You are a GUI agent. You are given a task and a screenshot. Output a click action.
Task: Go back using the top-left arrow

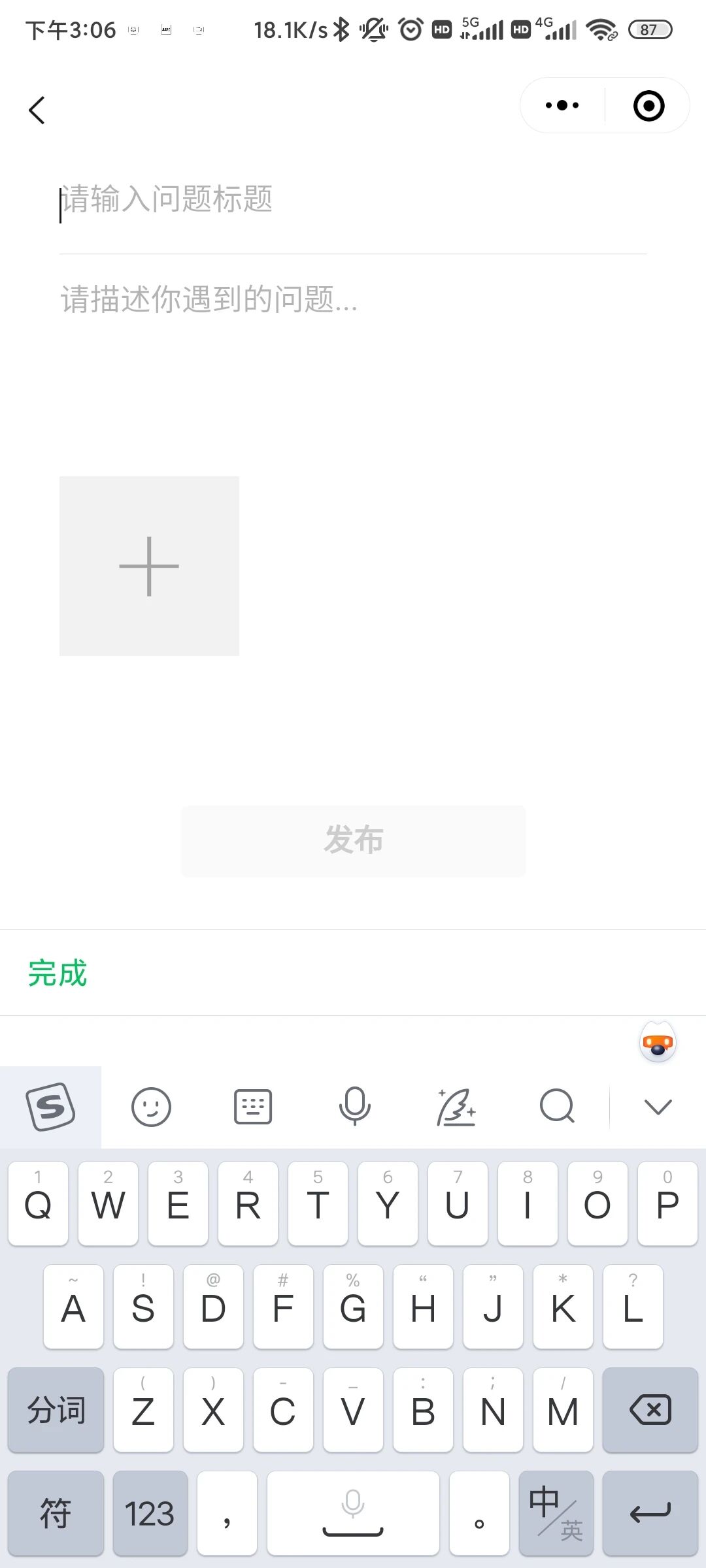coord(37,110)
